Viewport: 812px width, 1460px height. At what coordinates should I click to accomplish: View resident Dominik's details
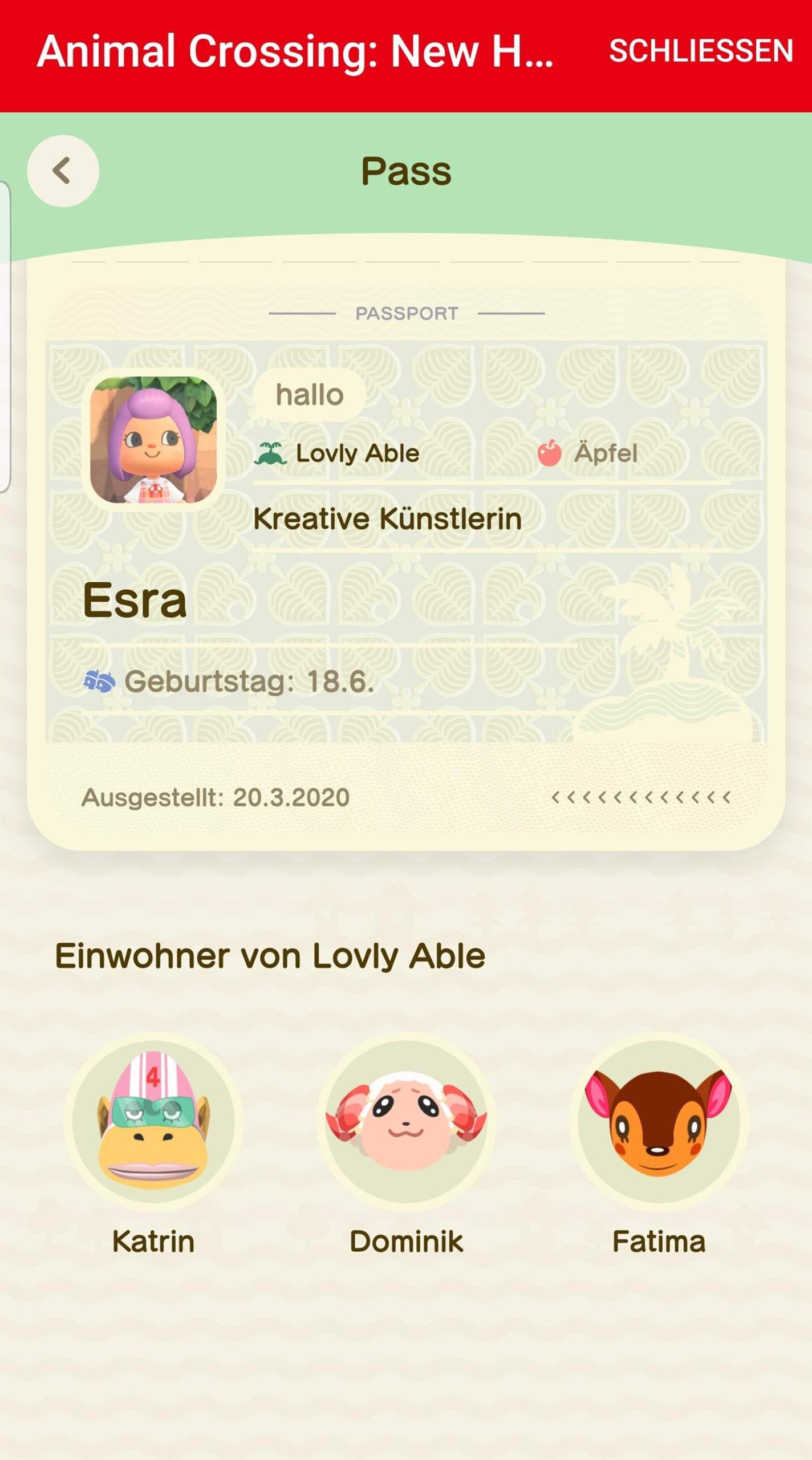(x=406, y=1121)
